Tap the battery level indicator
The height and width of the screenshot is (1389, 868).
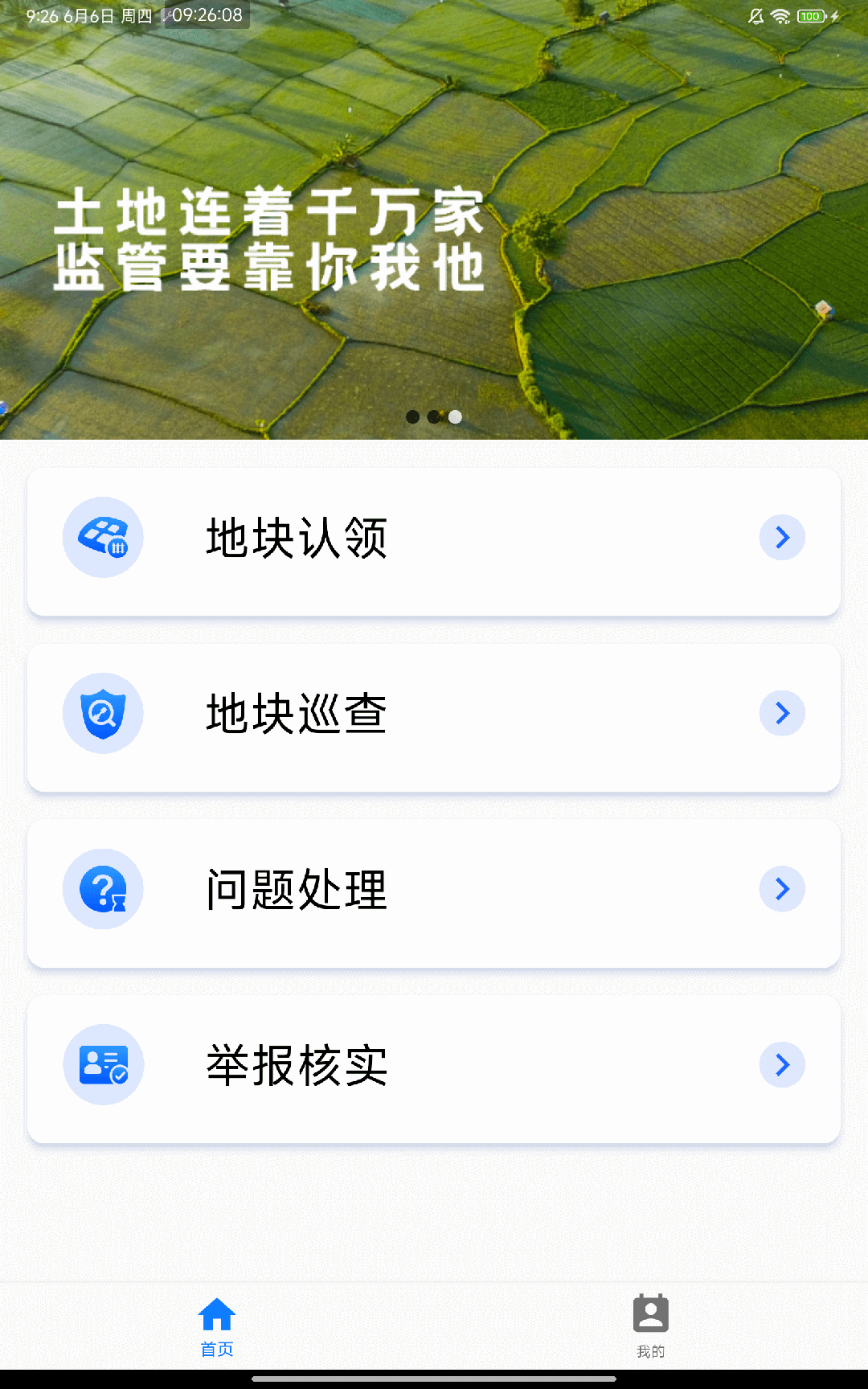pos(811,15)
